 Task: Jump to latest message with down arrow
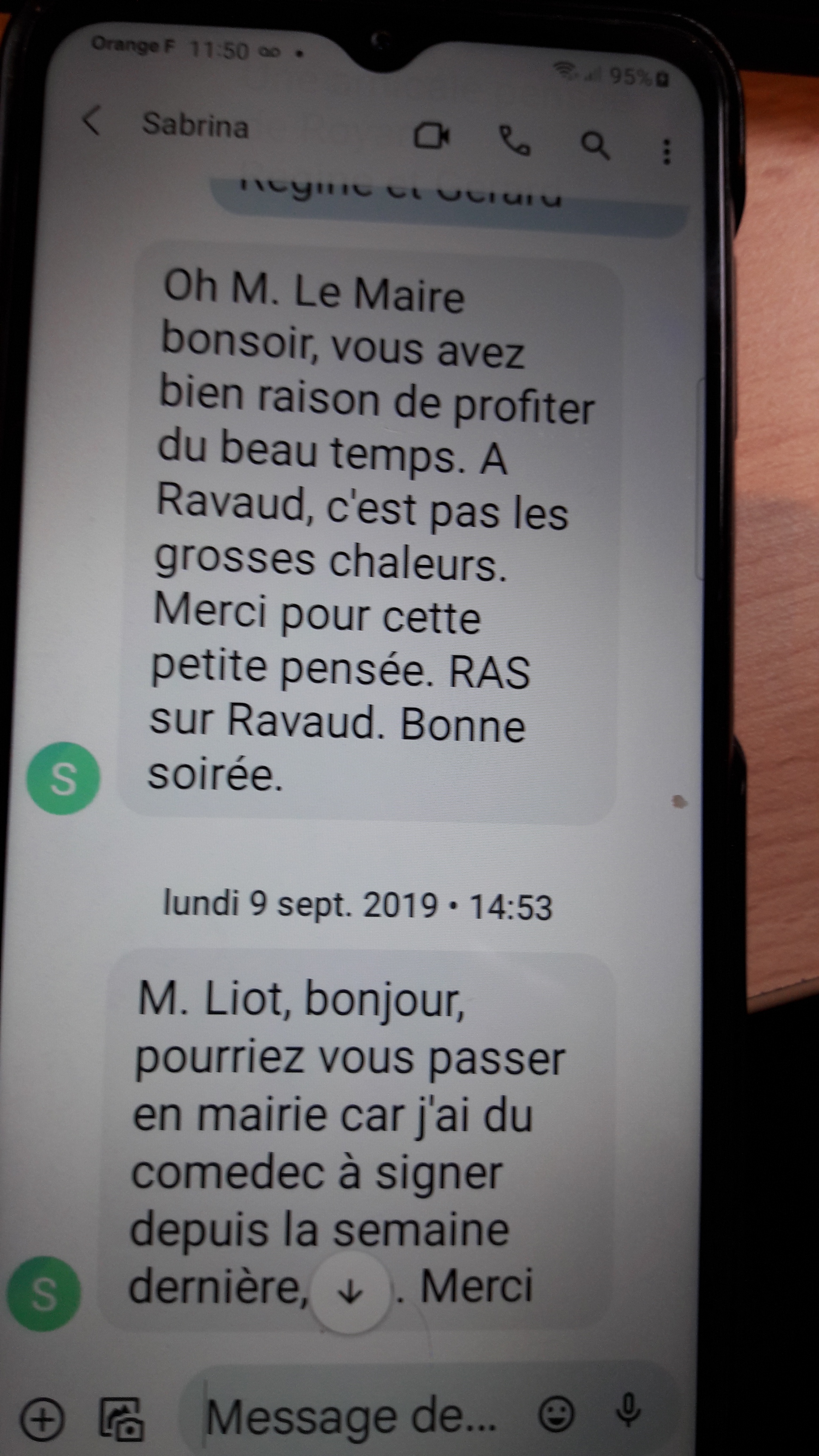click(x=350, y=1292)
